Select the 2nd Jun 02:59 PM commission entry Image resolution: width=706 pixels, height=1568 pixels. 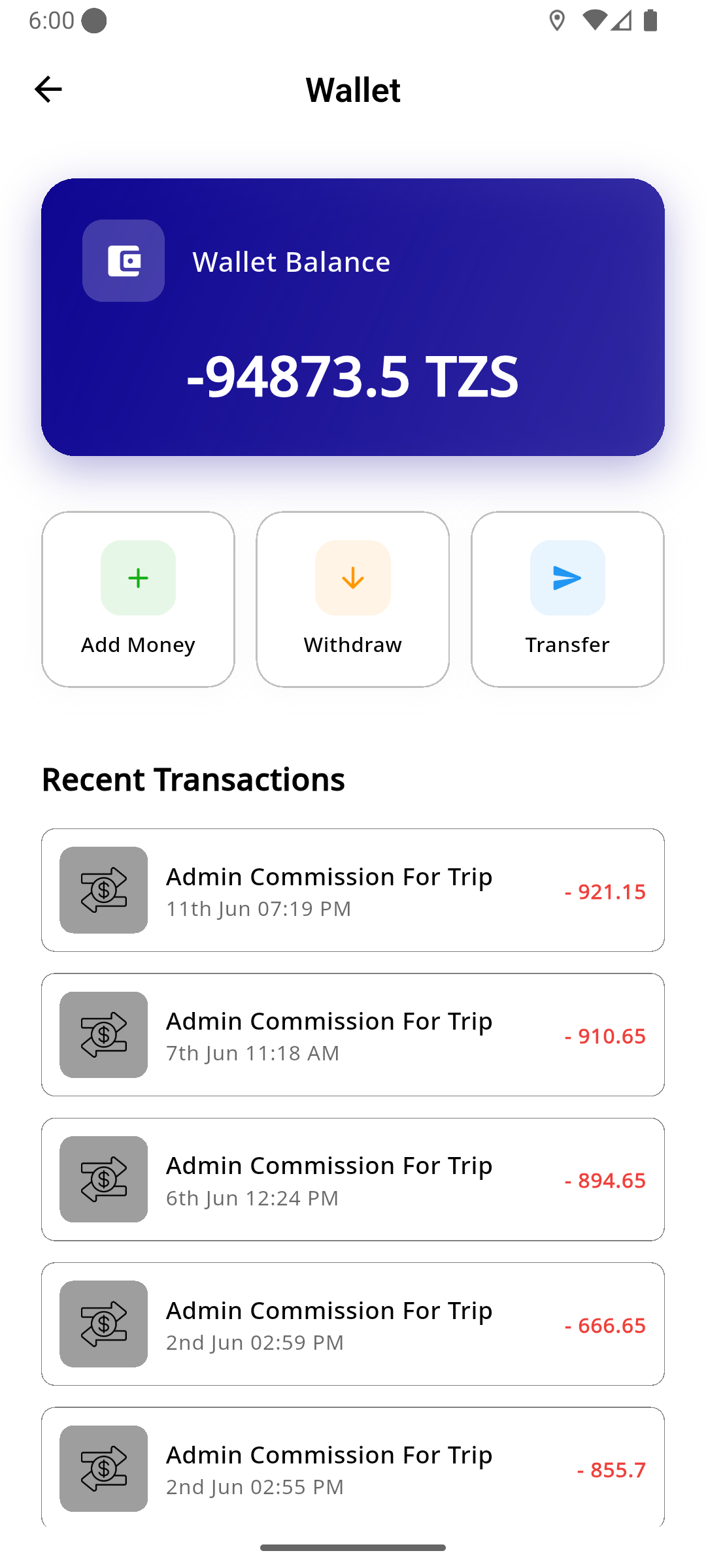[x=352, y=1324]
